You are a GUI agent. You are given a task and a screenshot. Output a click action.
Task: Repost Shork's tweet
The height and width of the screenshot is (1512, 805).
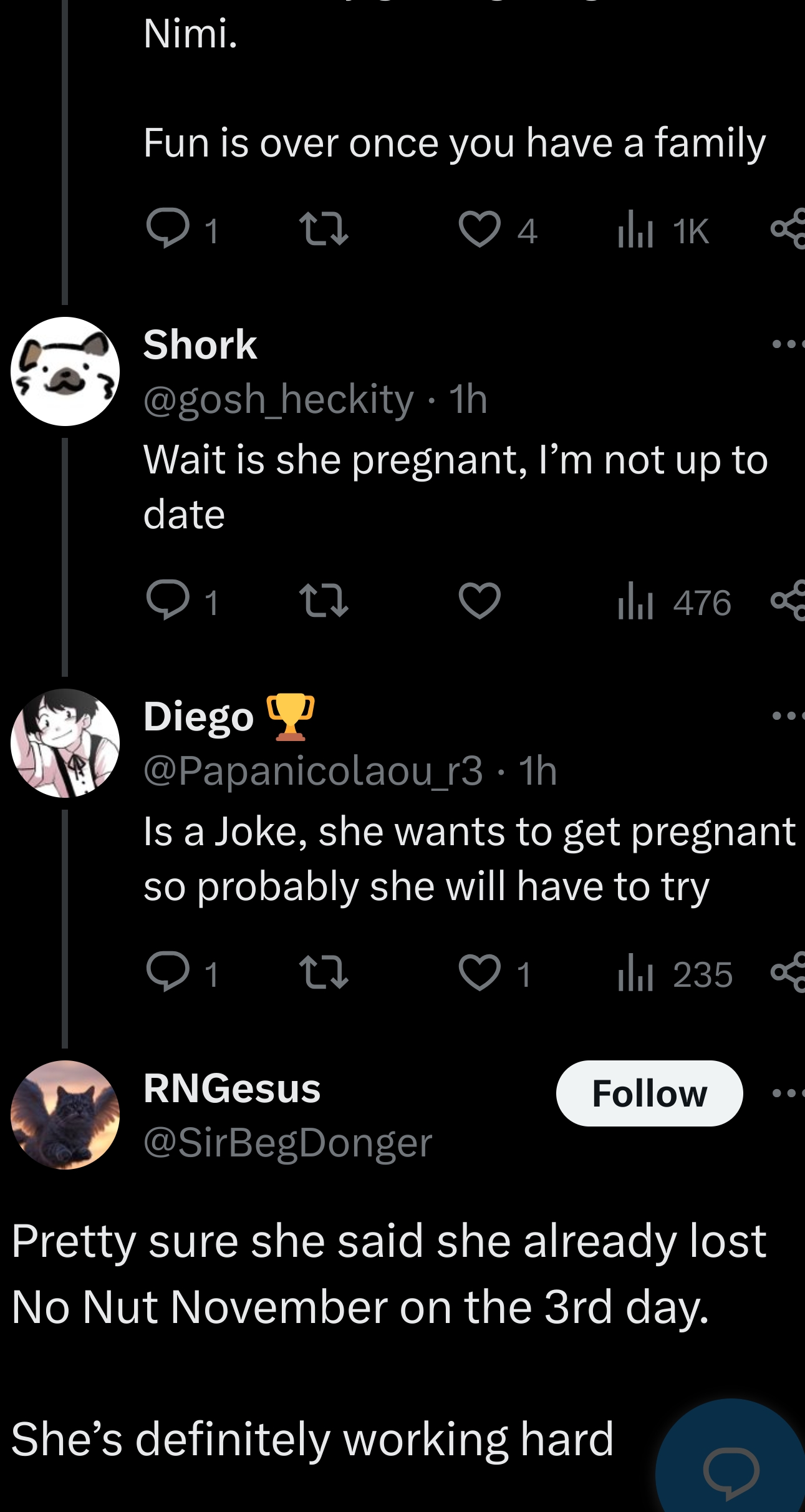pos(323,601)
